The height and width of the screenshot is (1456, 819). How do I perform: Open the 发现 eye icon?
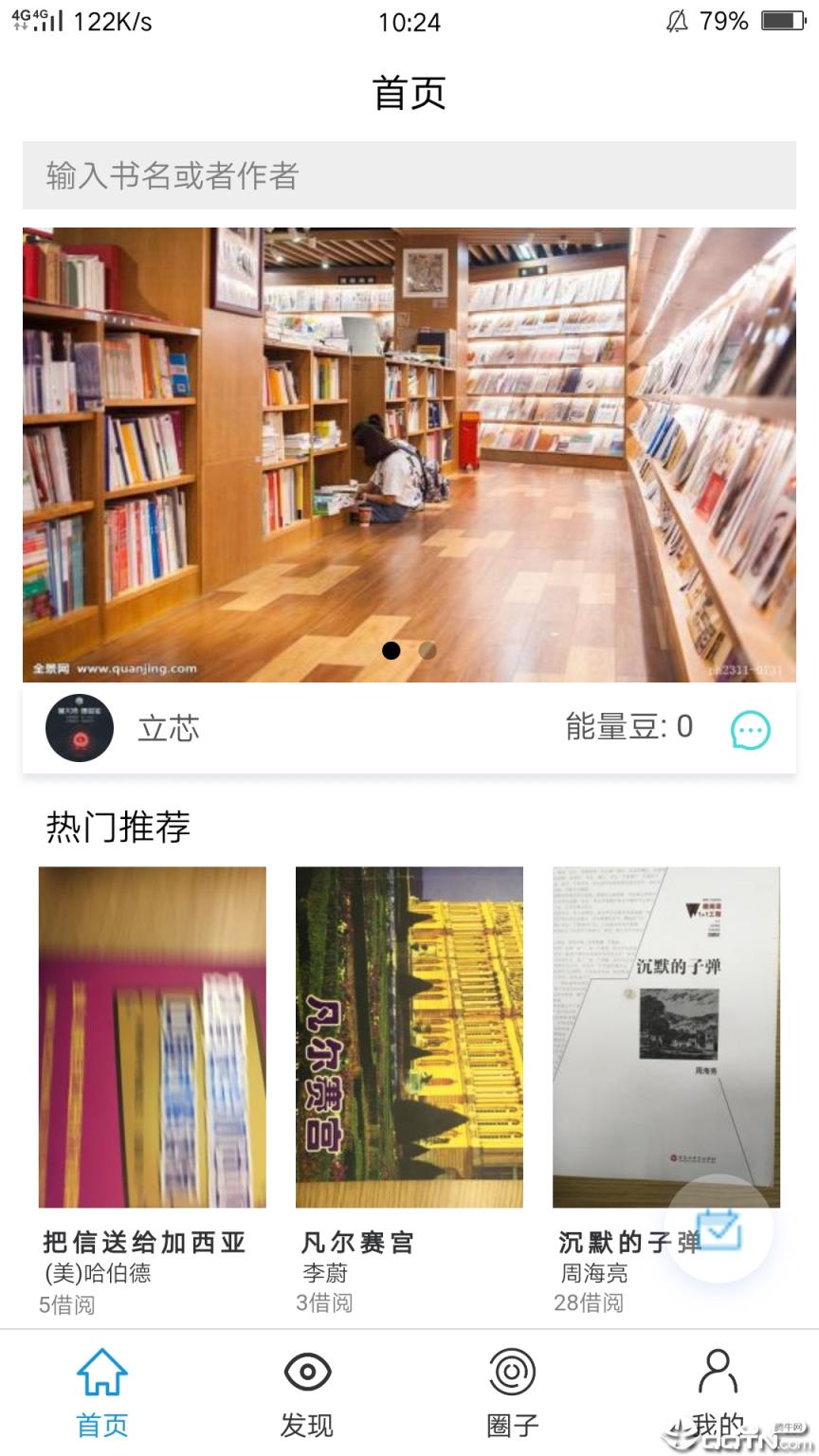(305, 1371)
